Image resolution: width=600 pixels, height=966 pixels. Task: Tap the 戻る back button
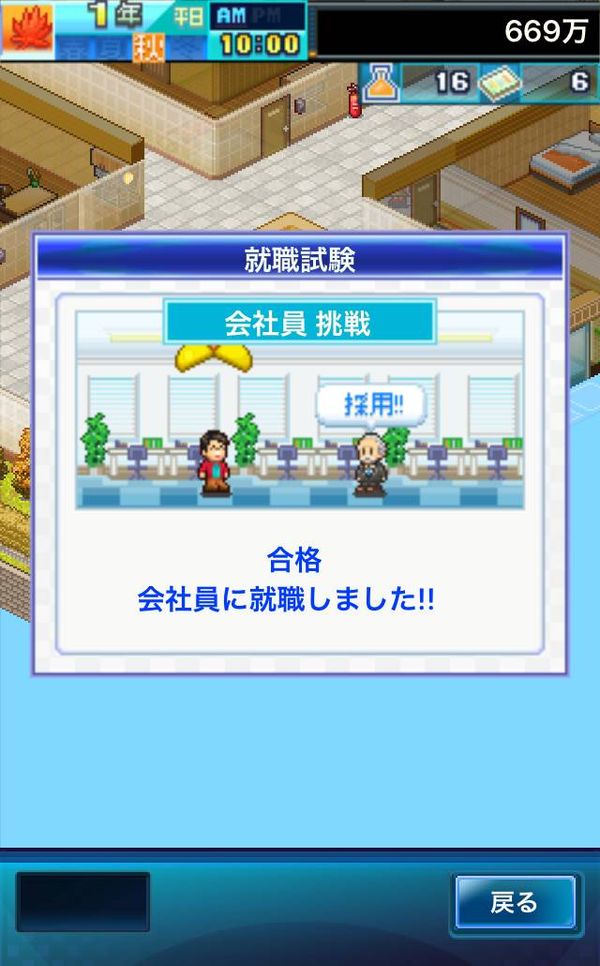516,903
